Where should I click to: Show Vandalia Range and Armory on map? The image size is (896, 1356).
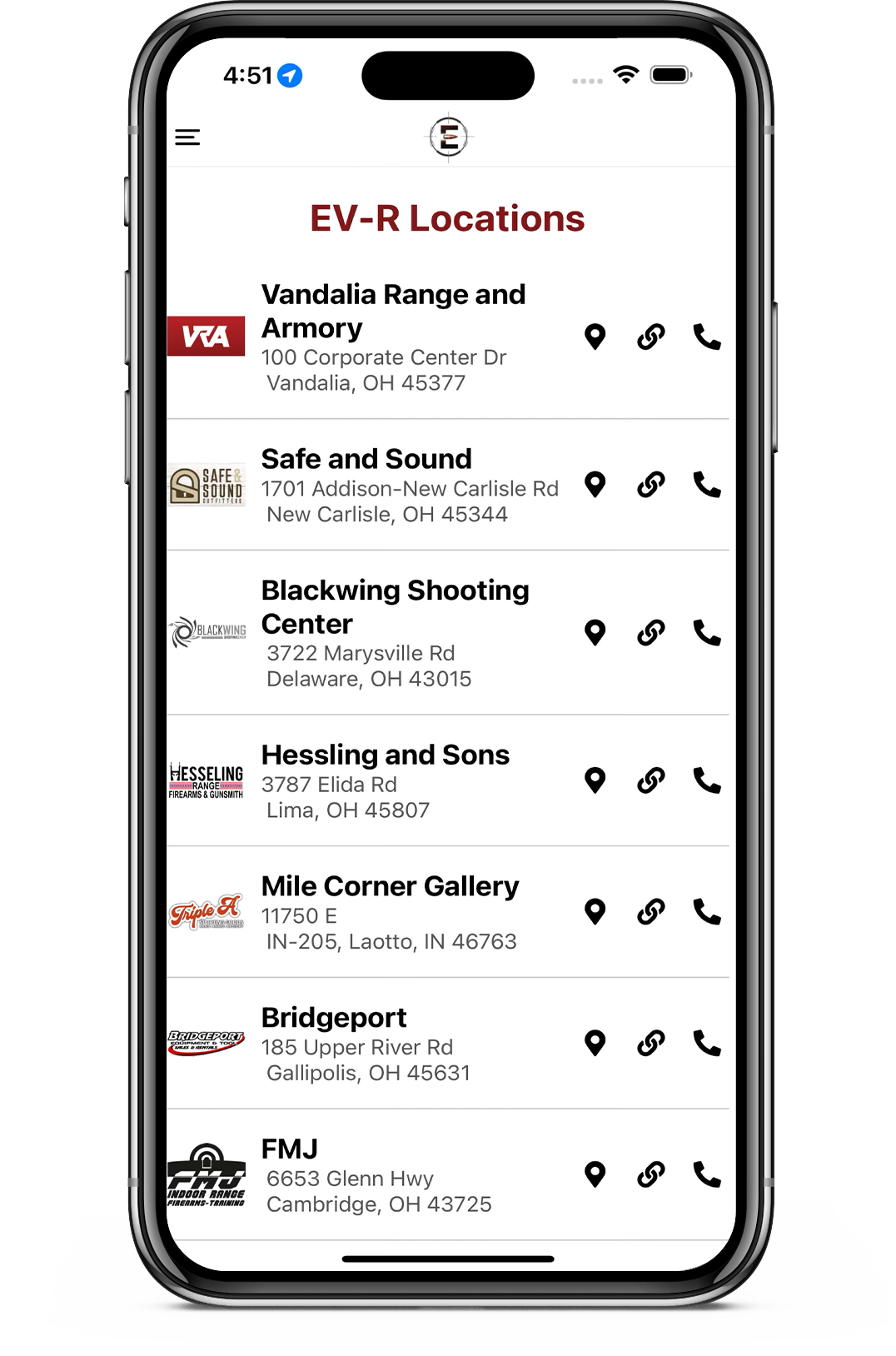pos(595,337)
